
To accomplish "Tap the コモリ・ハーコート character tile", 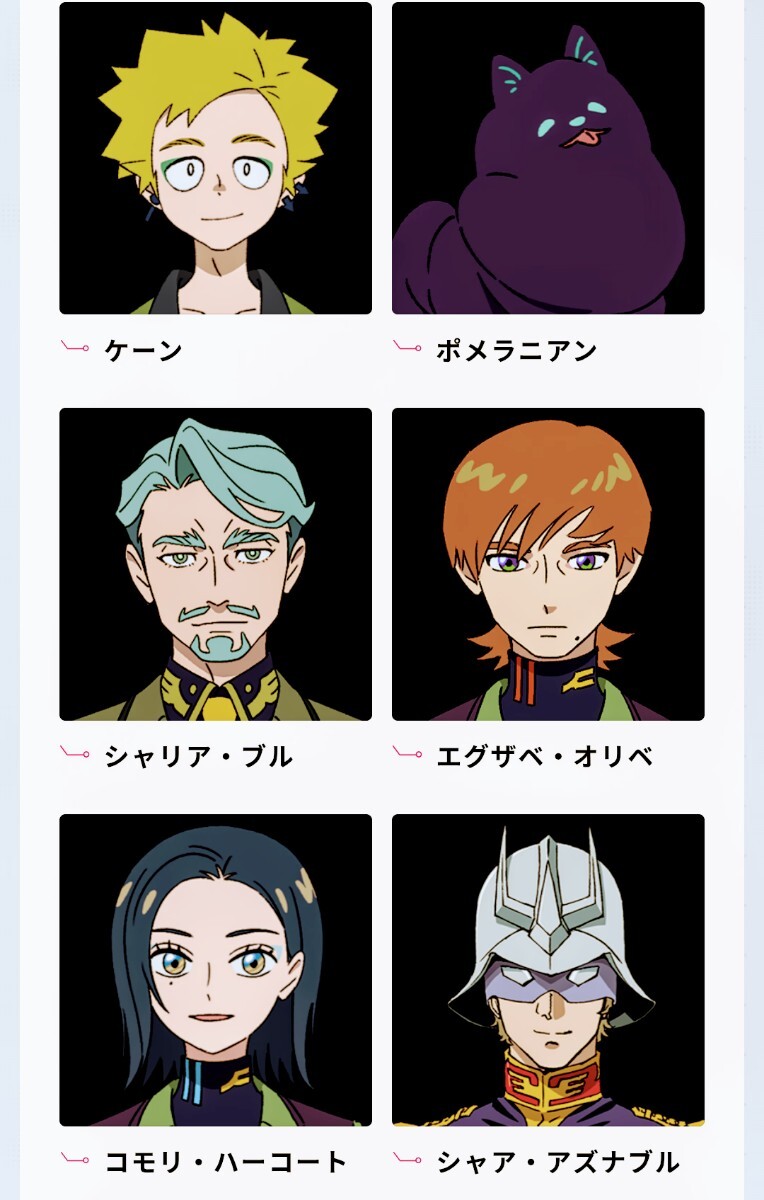I will pyautogui.click(x=215, y=970).
